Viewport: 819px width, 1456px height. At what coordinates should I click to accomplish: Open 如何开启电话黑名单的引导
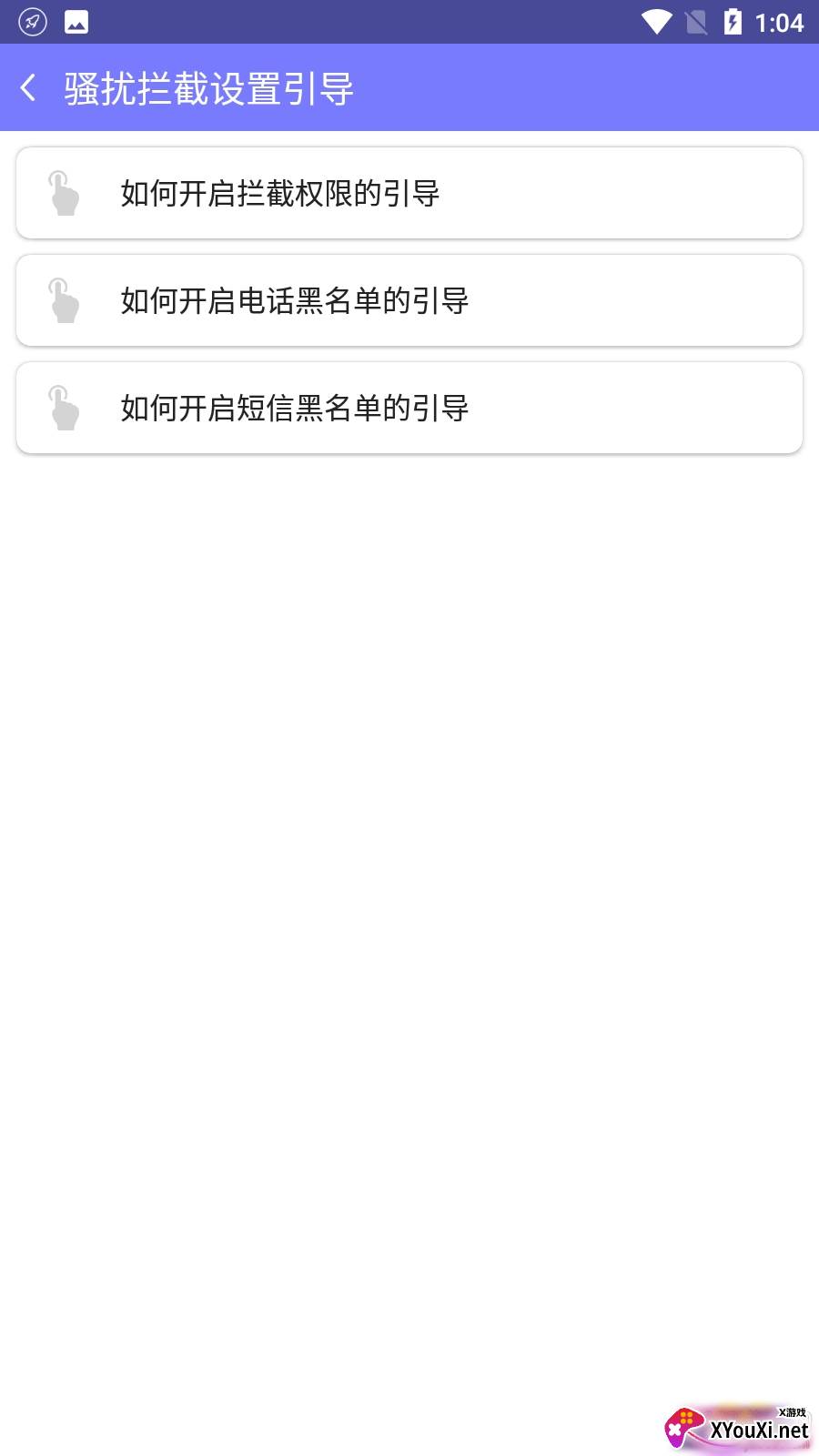[409, 300]
